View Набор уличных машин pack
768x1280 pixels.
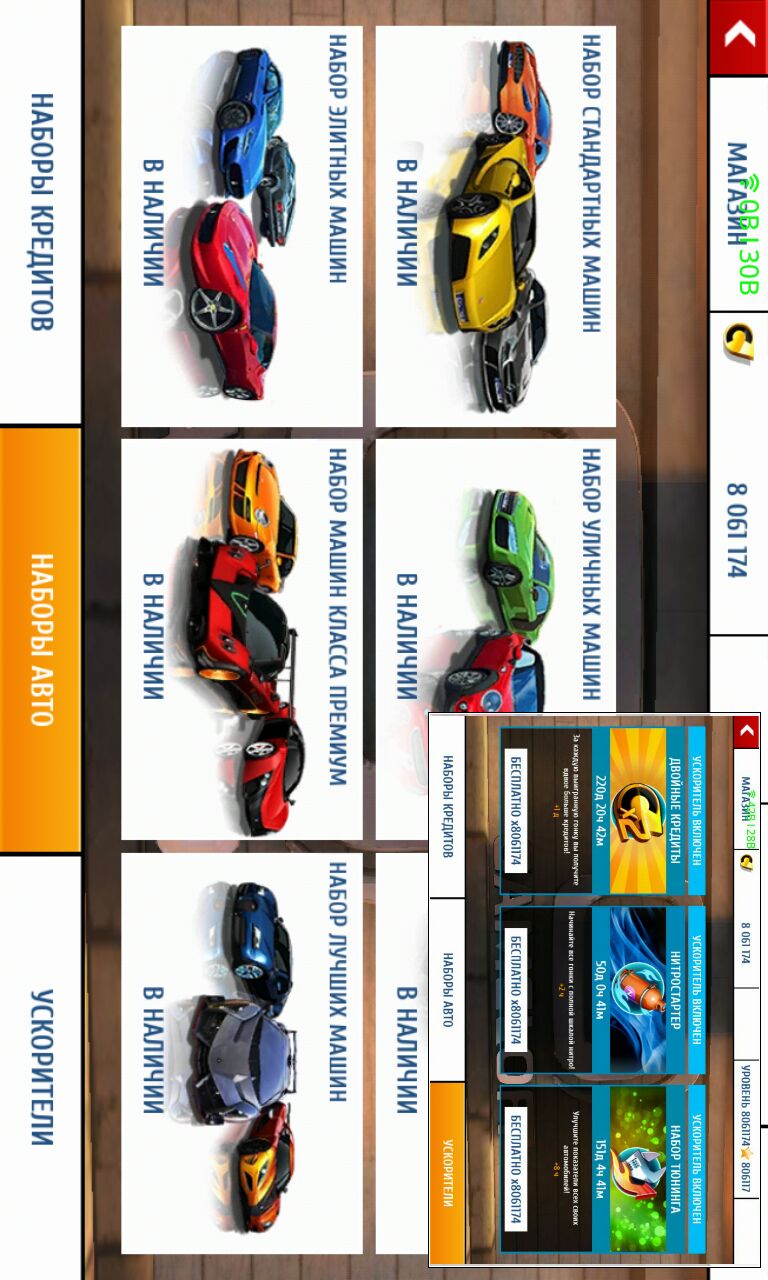pyautogui.click(x=495, y=575)
